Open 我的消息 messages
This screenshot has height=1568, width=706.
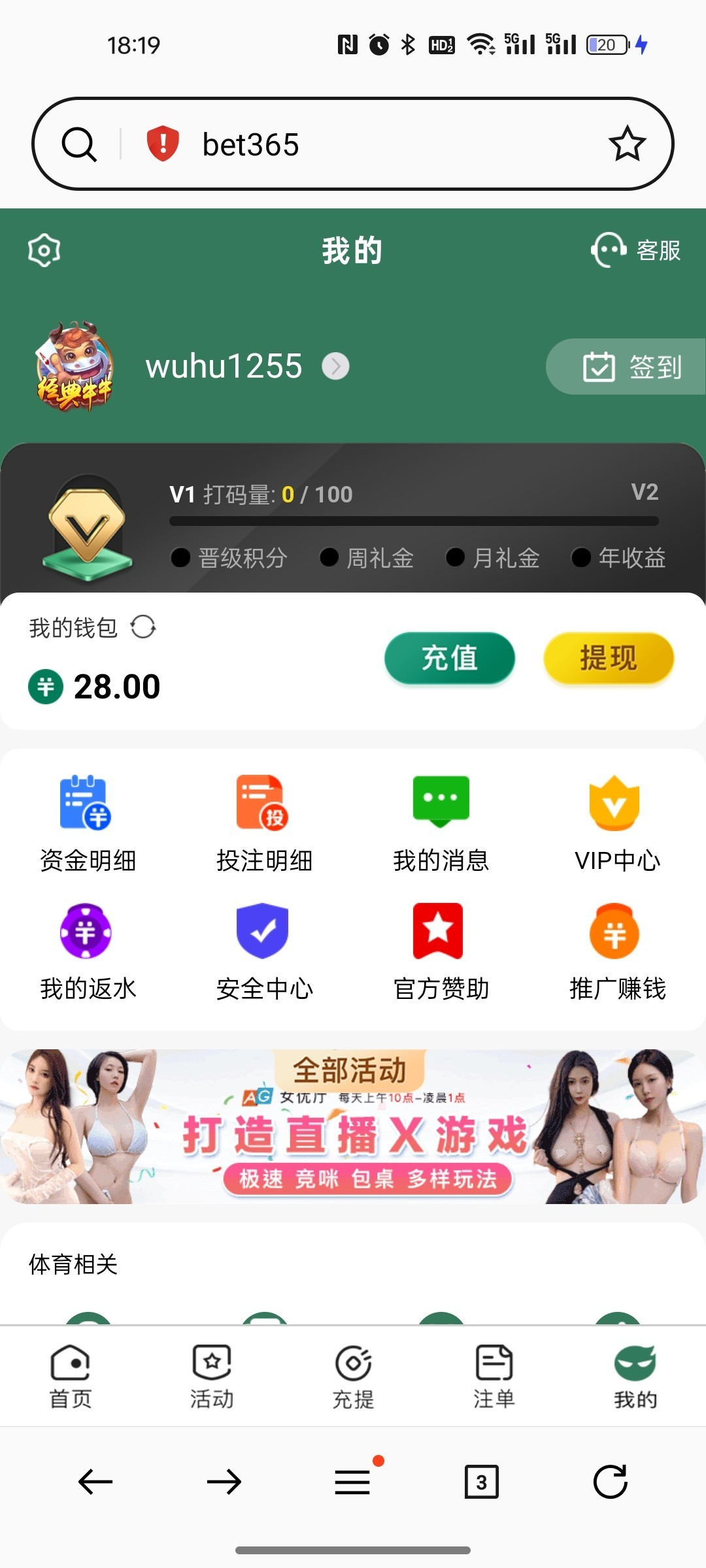441,823
